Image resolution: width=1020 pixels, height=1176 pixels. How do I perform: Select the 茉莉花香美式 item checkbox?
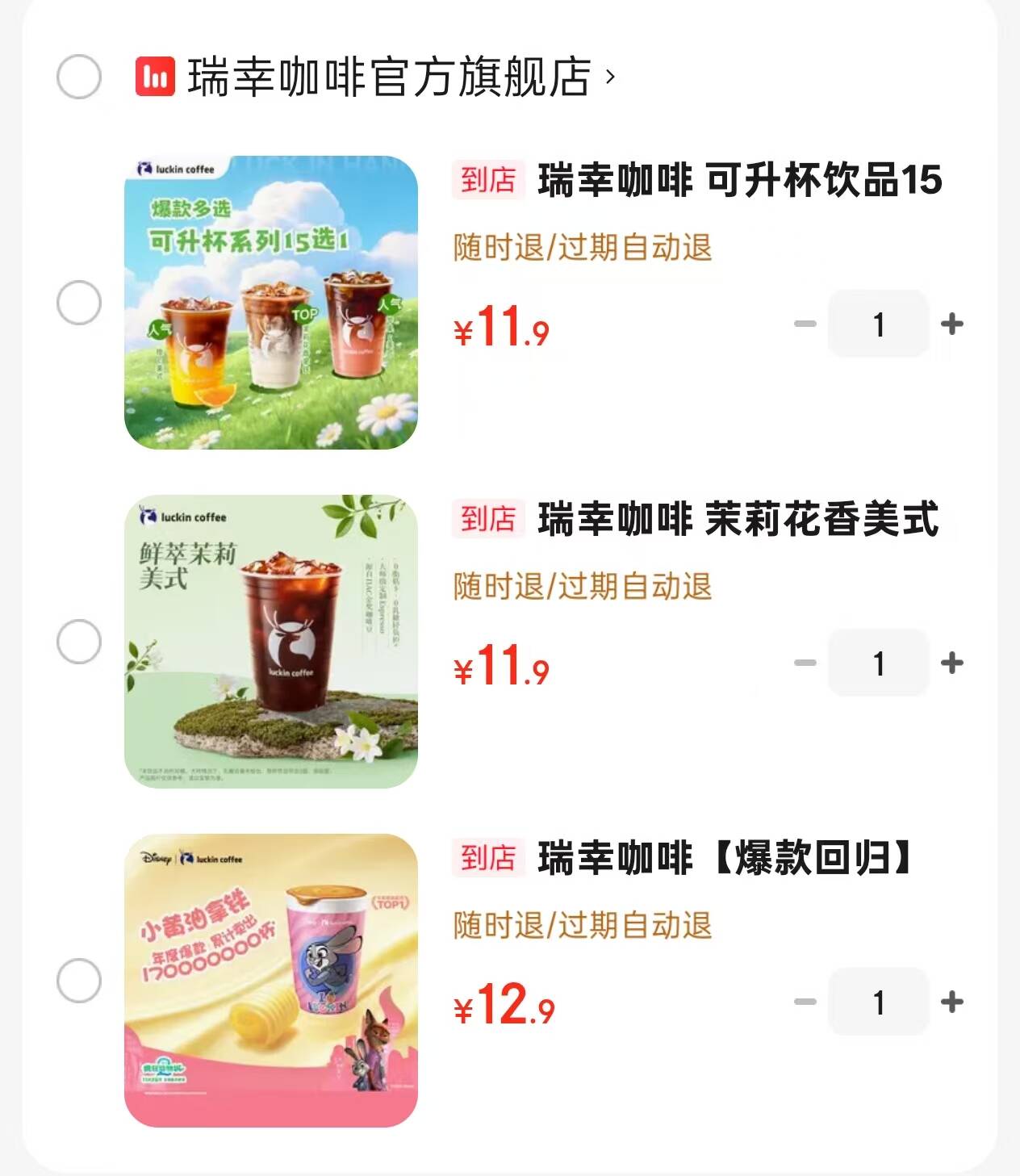[x=79, y=642]
